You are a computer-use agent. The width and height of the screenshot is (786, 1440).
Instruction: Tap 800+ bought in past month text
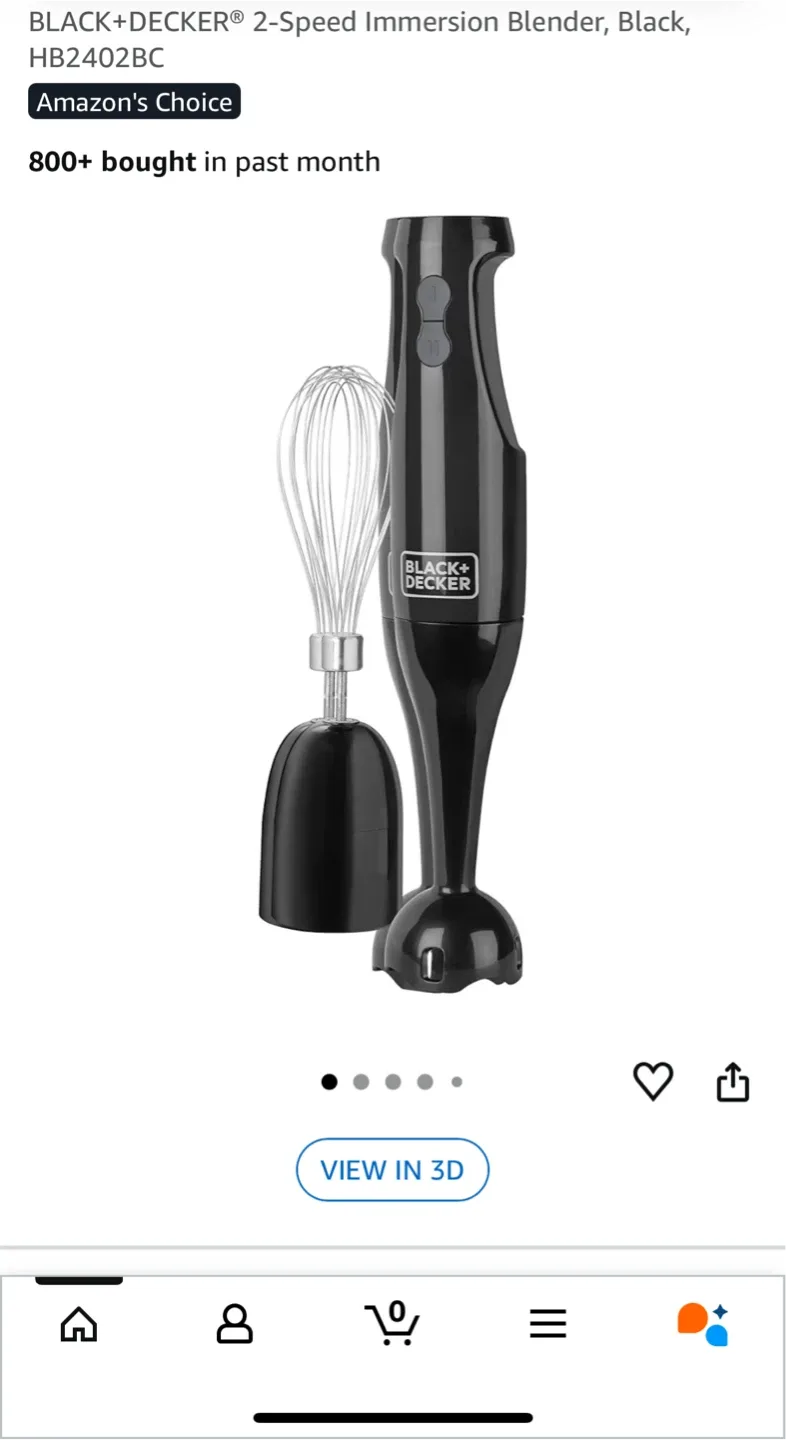[204, 161]
